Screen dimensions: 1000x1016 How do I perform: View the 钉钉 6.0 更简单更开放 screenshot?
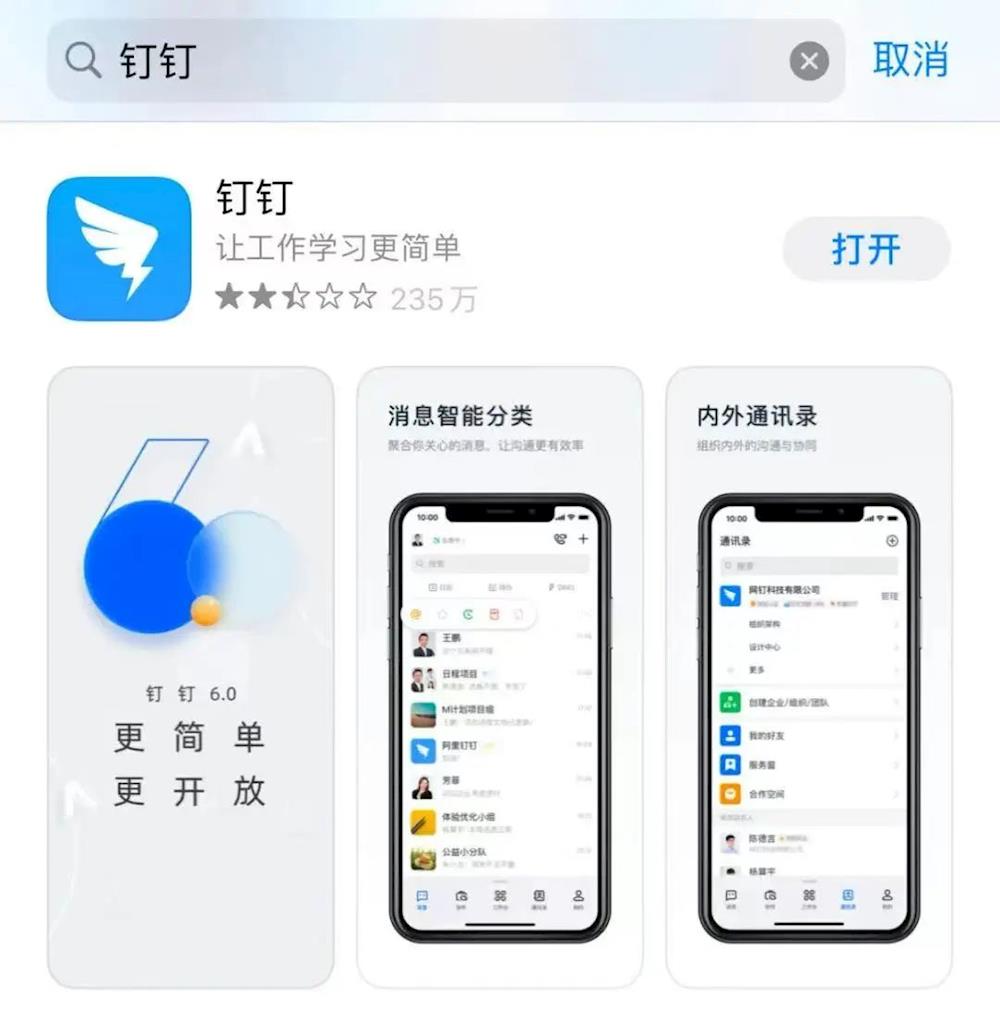click(x=190, y=677)
